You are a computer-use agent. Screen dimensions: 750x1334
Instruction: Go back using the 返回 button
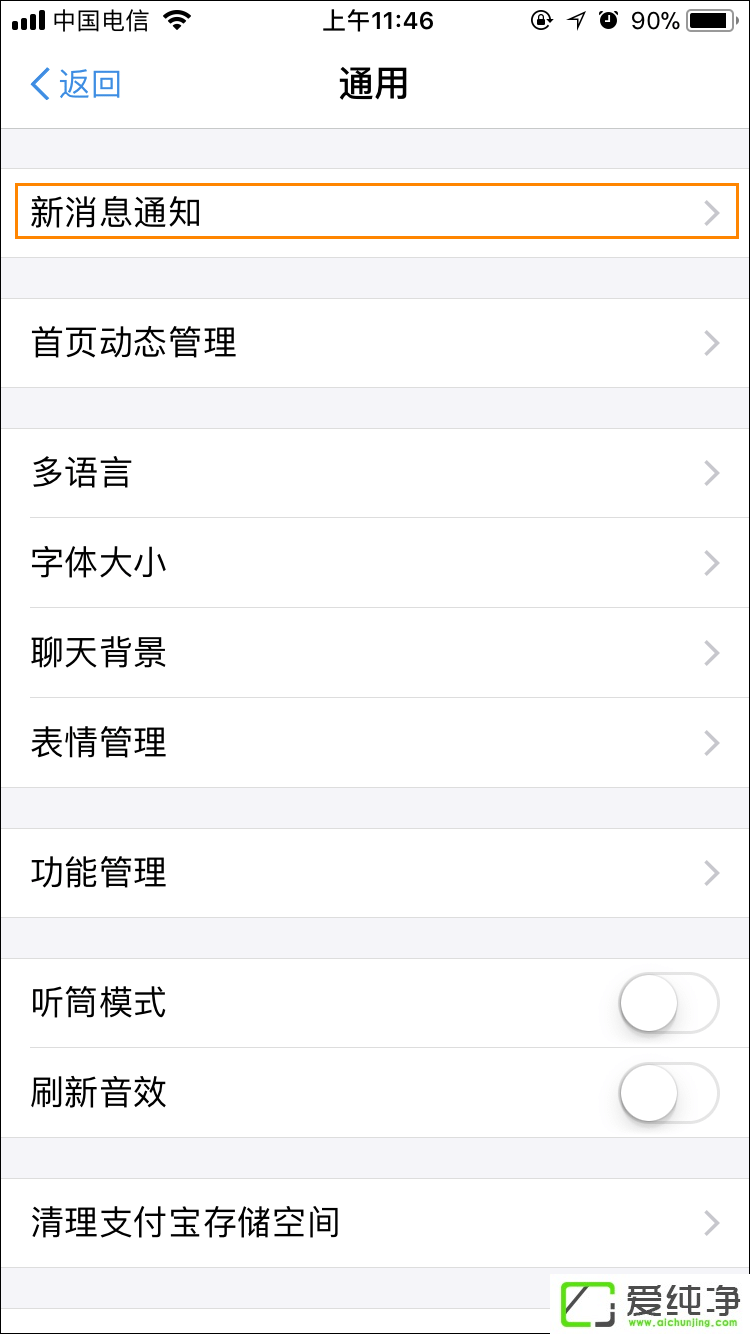[x=76, y=84]
